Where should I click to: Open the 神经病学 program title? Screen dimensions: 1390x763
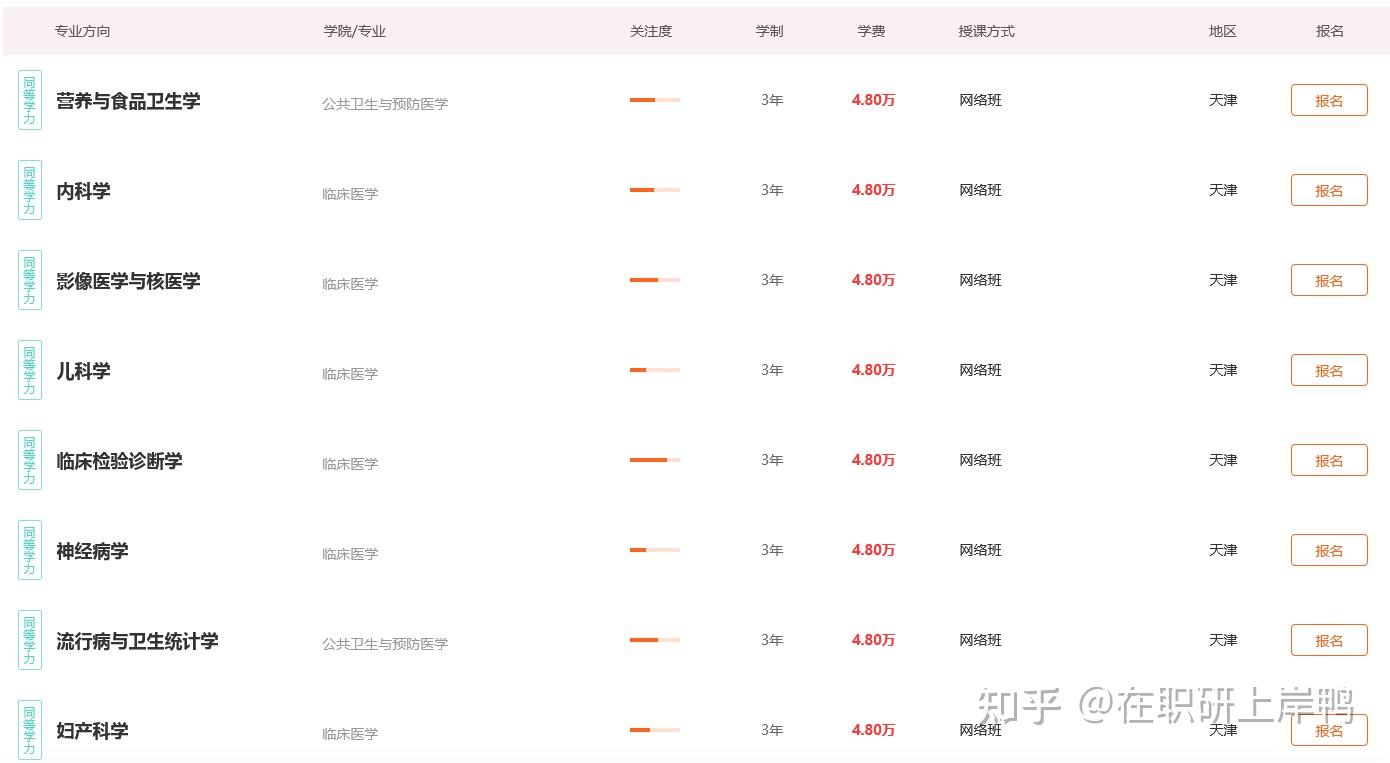coord(92,551)
